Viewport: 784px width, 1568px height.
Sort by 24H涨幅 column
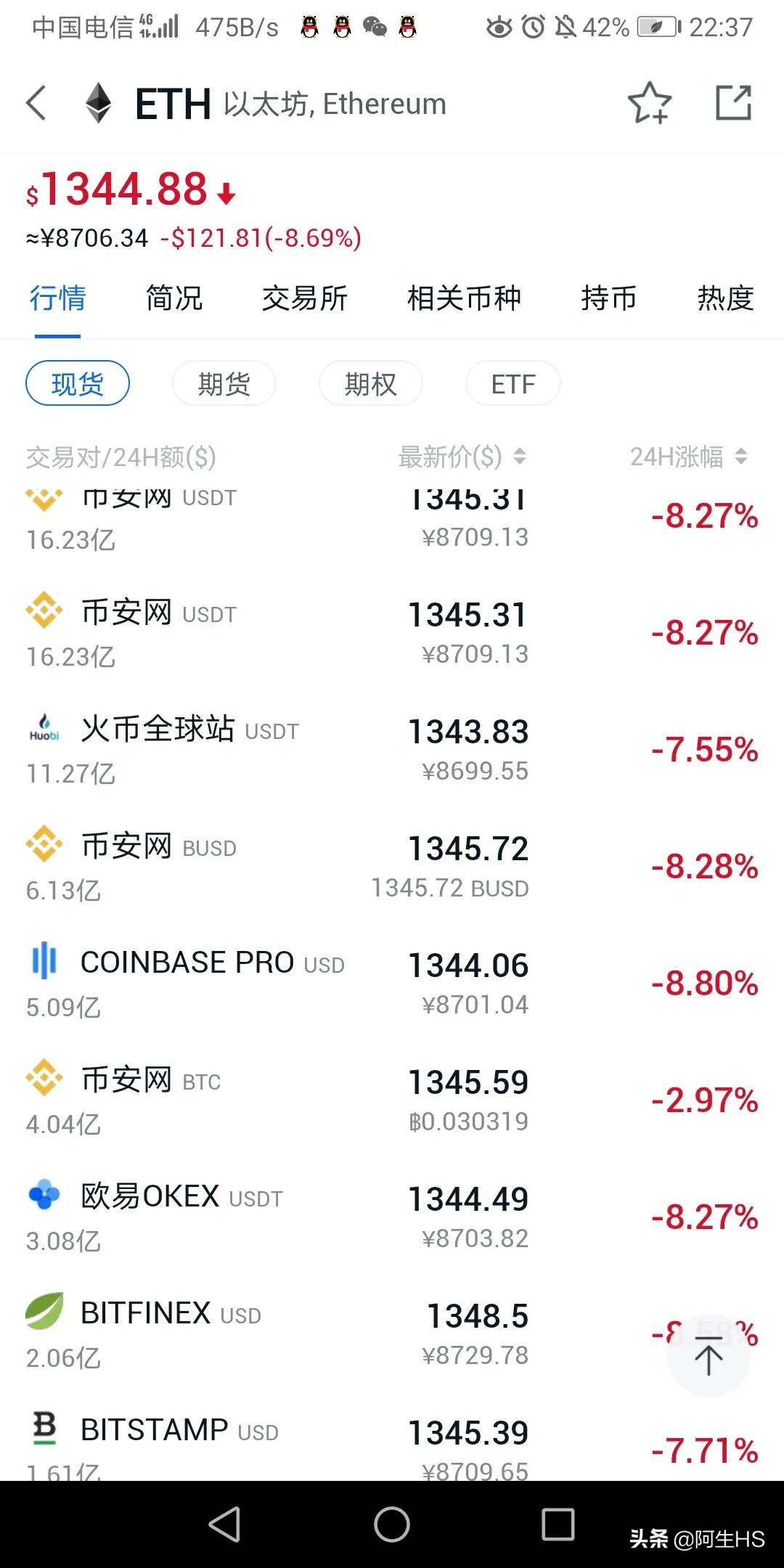(689, 457)
